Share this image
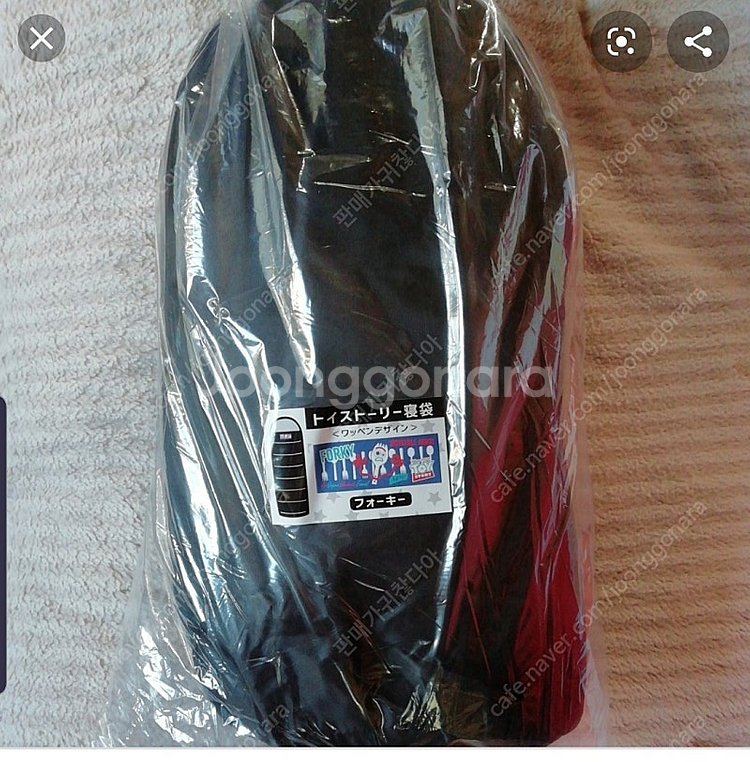The image size is (750, 762). point(697,40)
